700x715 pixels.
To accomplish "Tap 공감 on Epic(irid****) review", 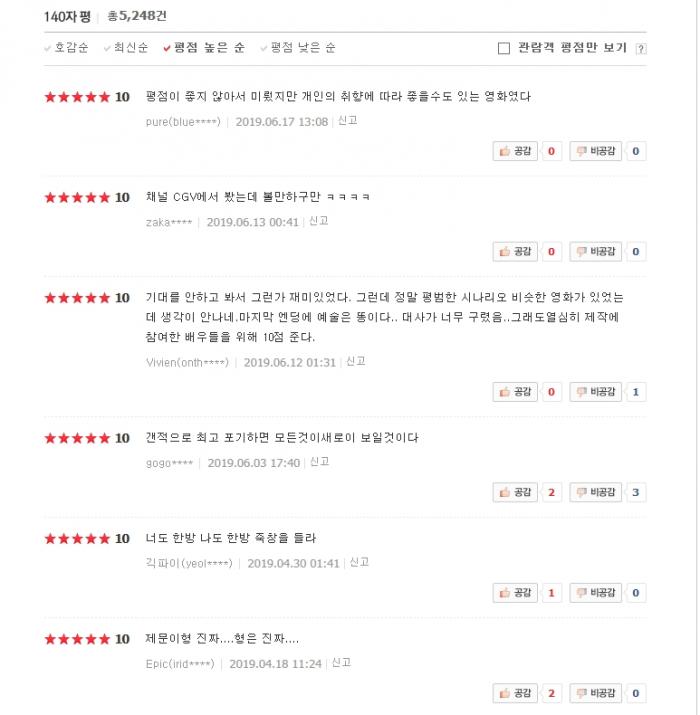I will 516,693.
